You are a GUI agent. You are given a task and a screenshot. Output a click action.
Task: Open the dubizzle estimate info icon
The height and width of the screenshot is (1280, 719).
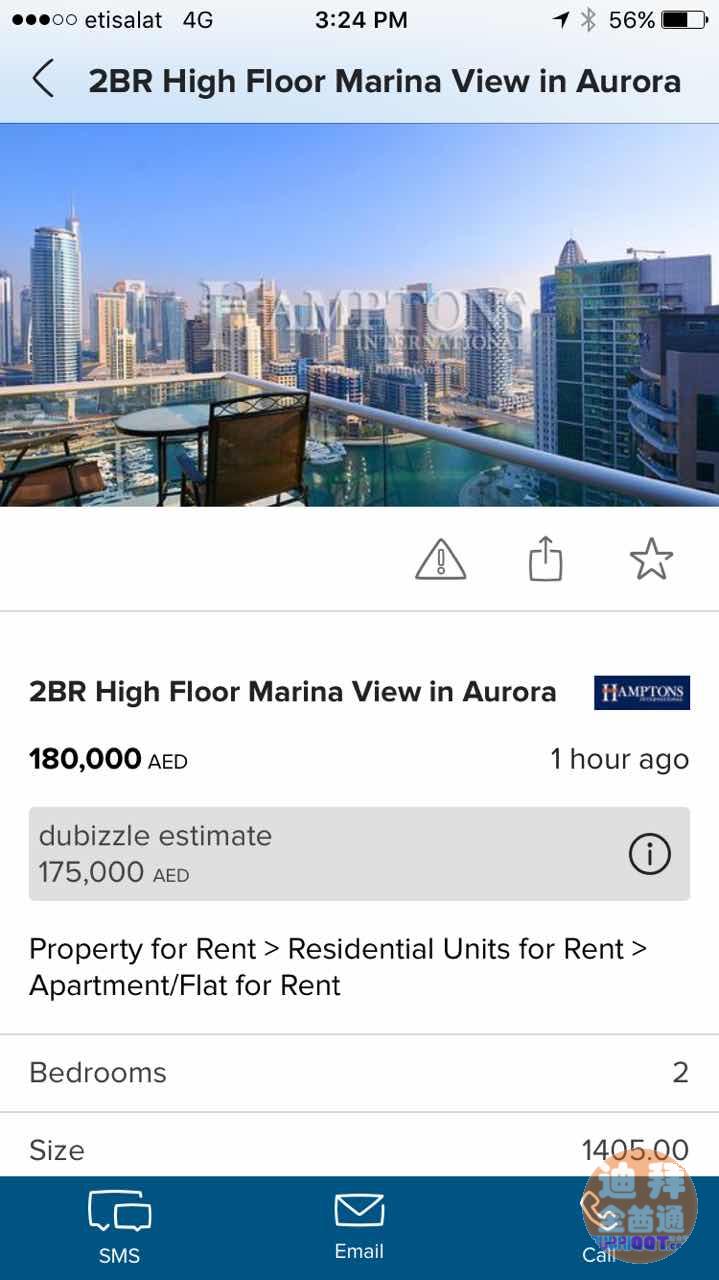point(649,854)
